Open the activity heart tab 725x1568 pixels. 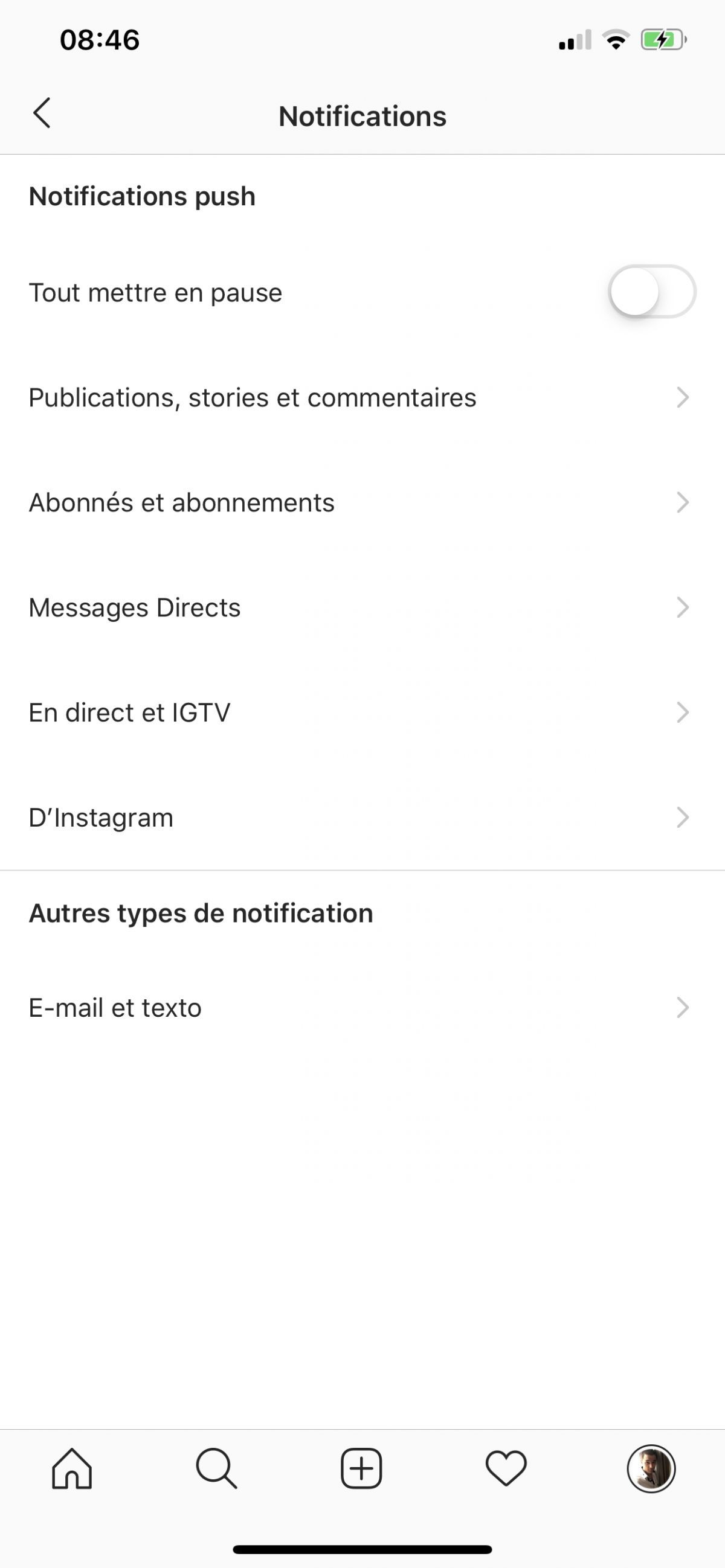pyautogui.click(x=506, y=1468)
